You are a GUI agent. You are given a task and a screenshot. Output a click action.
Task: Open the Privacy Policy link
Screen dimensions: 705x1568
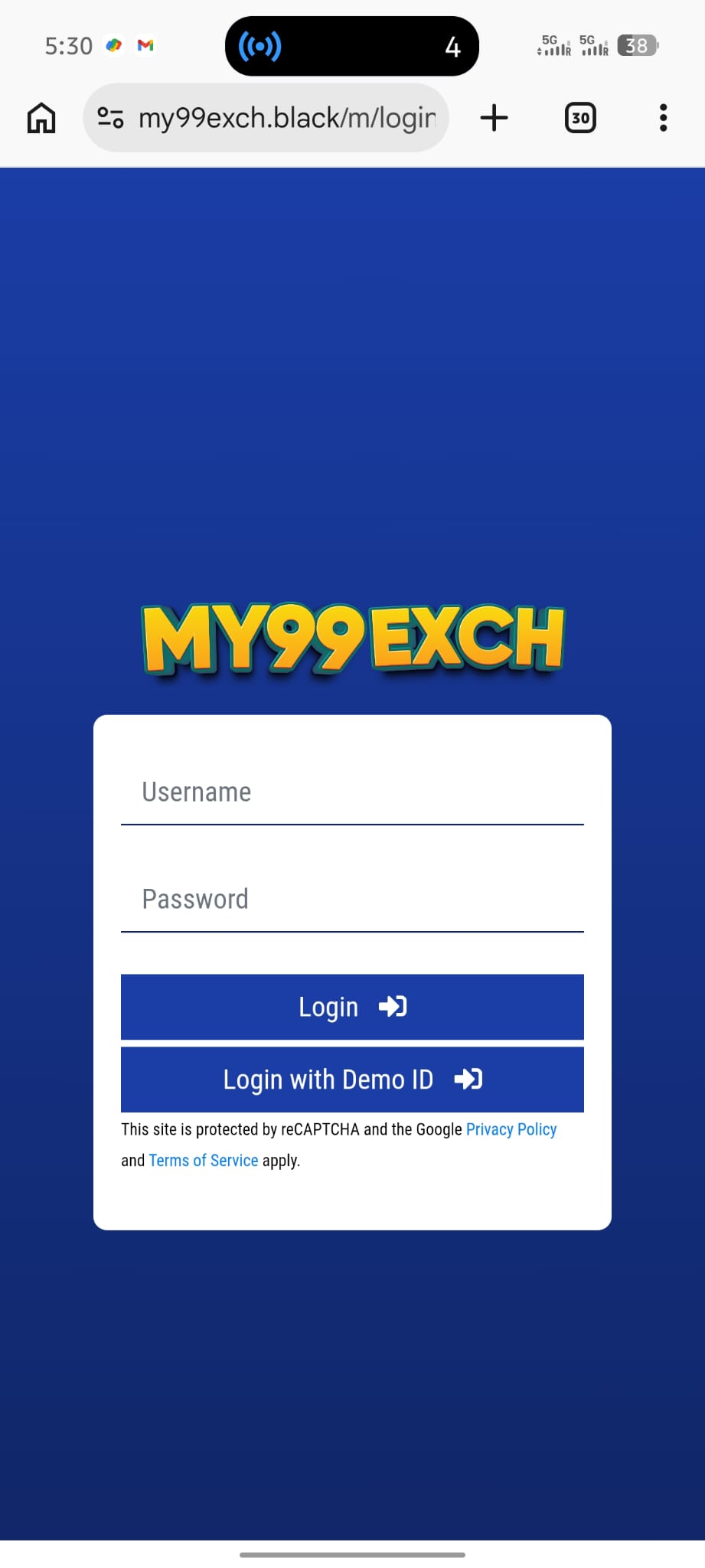pyautogui.click(x=511, y=1129)
